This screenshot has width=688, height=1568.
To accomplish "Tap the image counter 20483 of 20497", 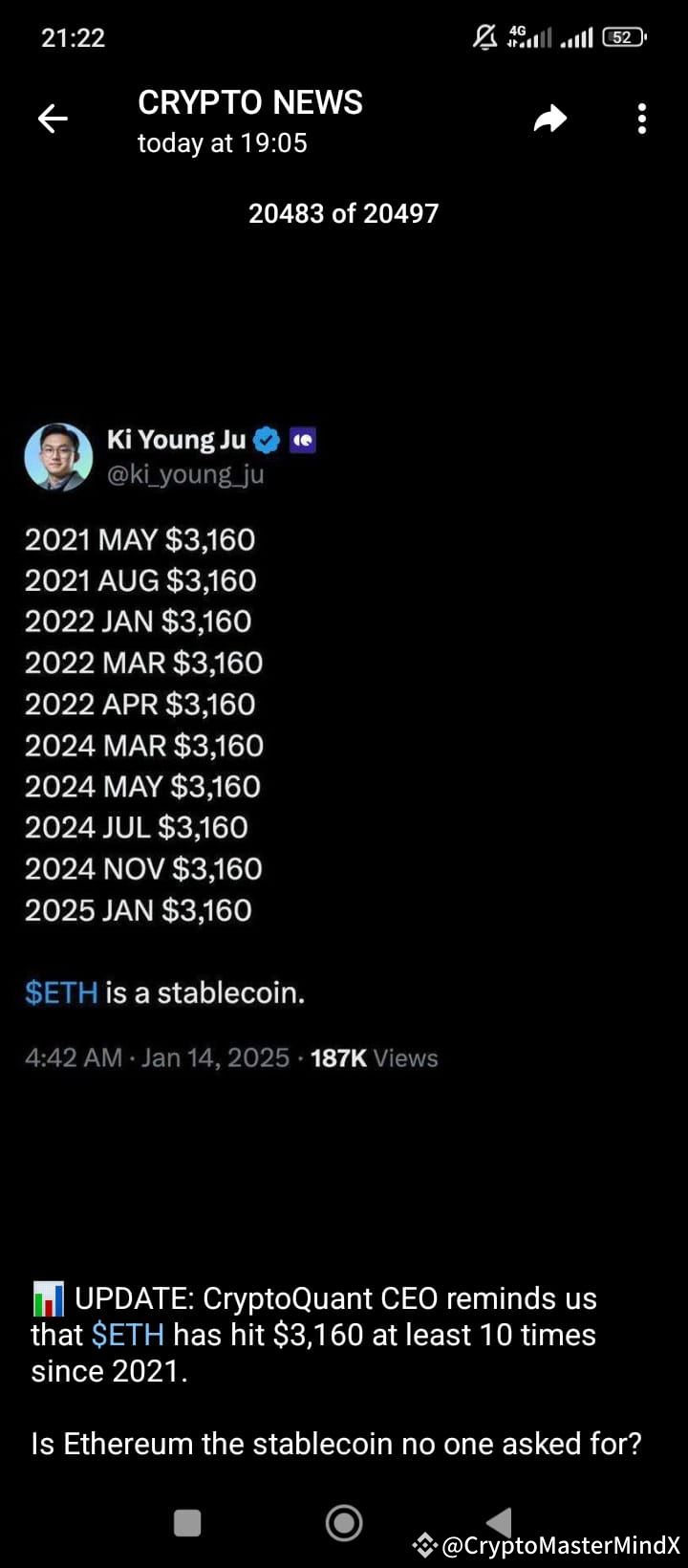I will tap(343, 212).
